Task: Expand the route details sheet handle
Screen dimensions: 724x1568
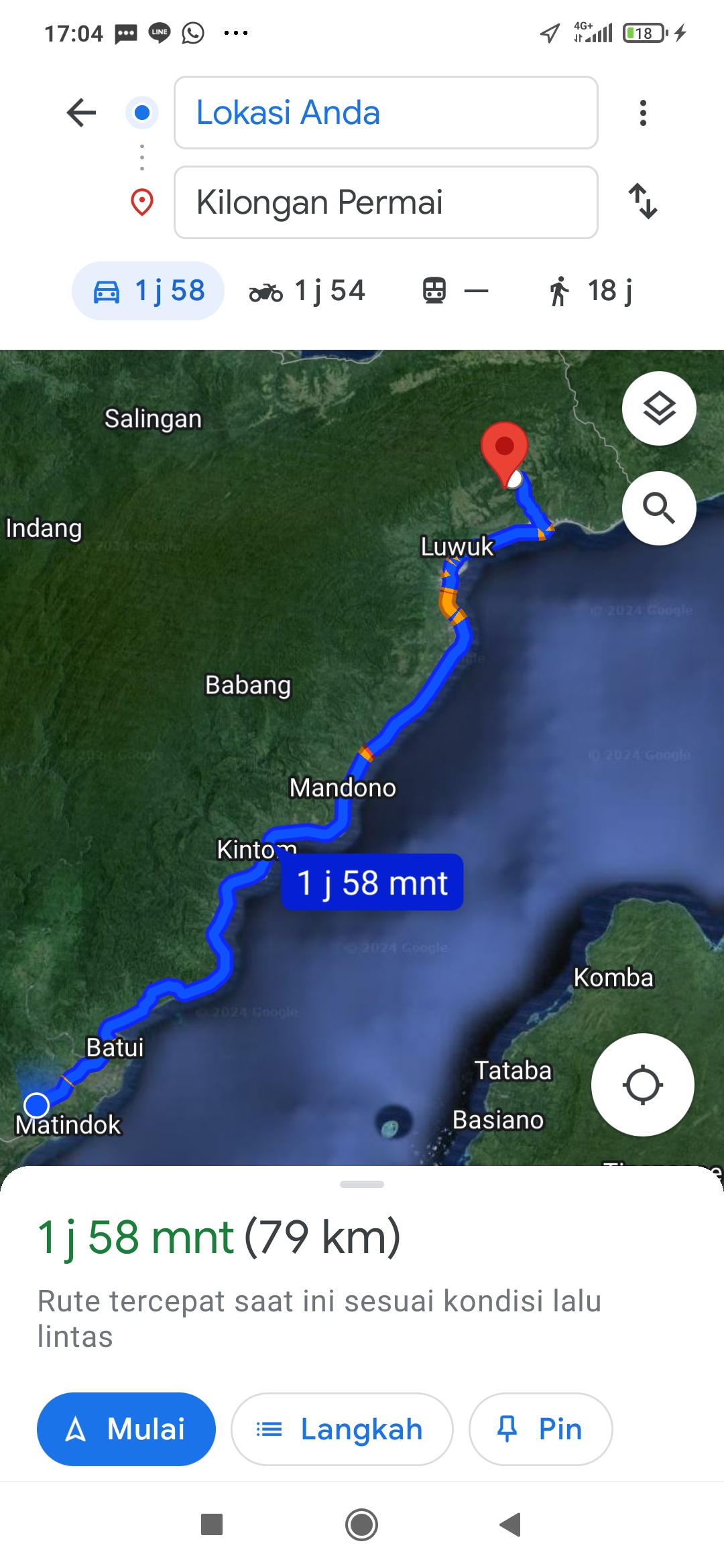Action: (362, 1184)
